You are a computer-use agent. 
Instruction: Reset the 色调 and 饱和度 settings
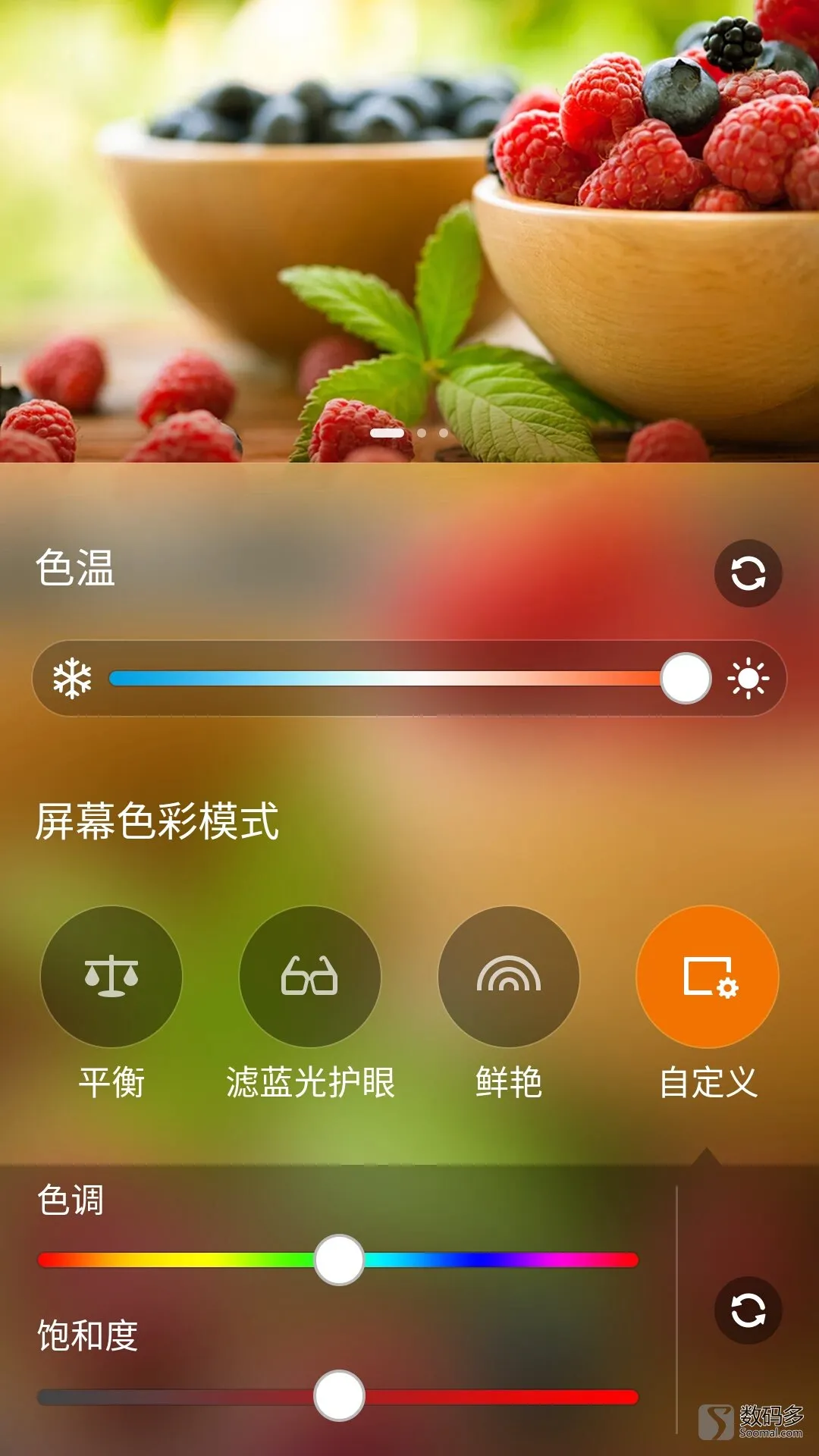(x=748, y=1310)
